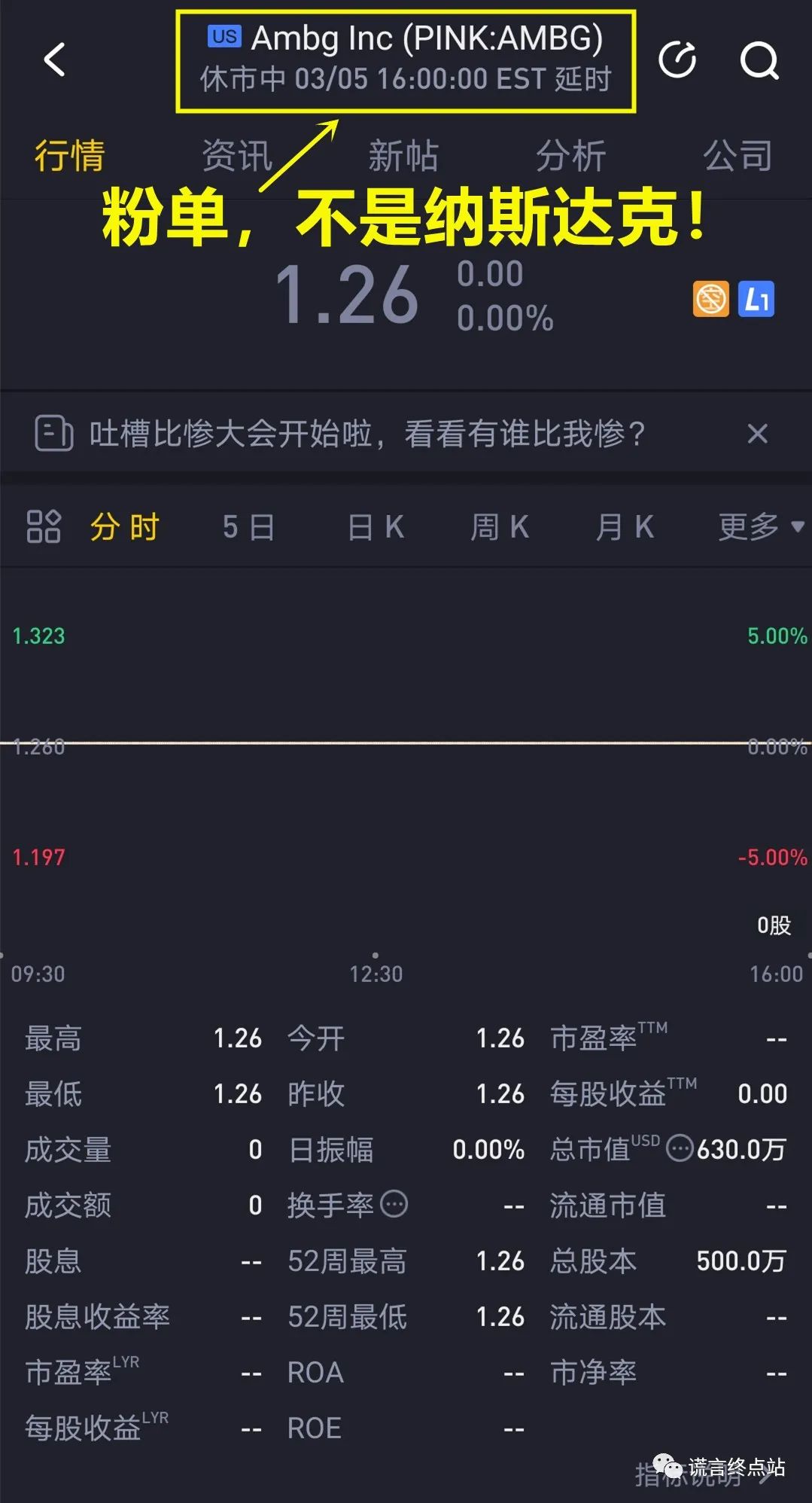Expand the 更多 chart period dropdown
Screen dimensions: 812x1503
tap(760, 527)
